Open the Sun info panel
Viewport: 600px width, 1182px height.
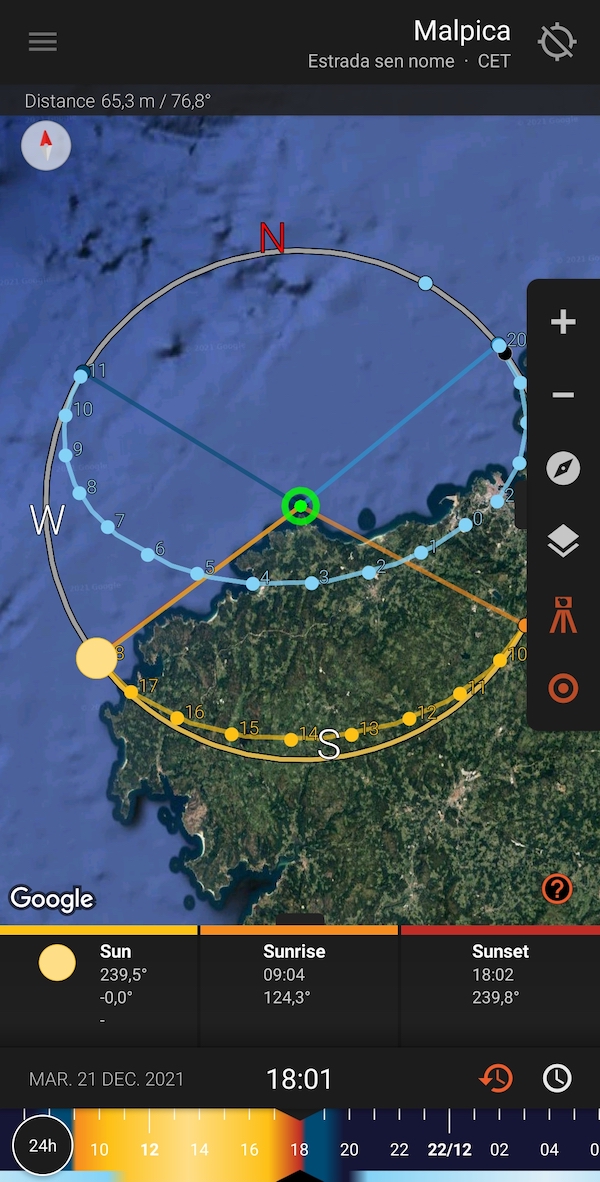click(x=100, y=985)
